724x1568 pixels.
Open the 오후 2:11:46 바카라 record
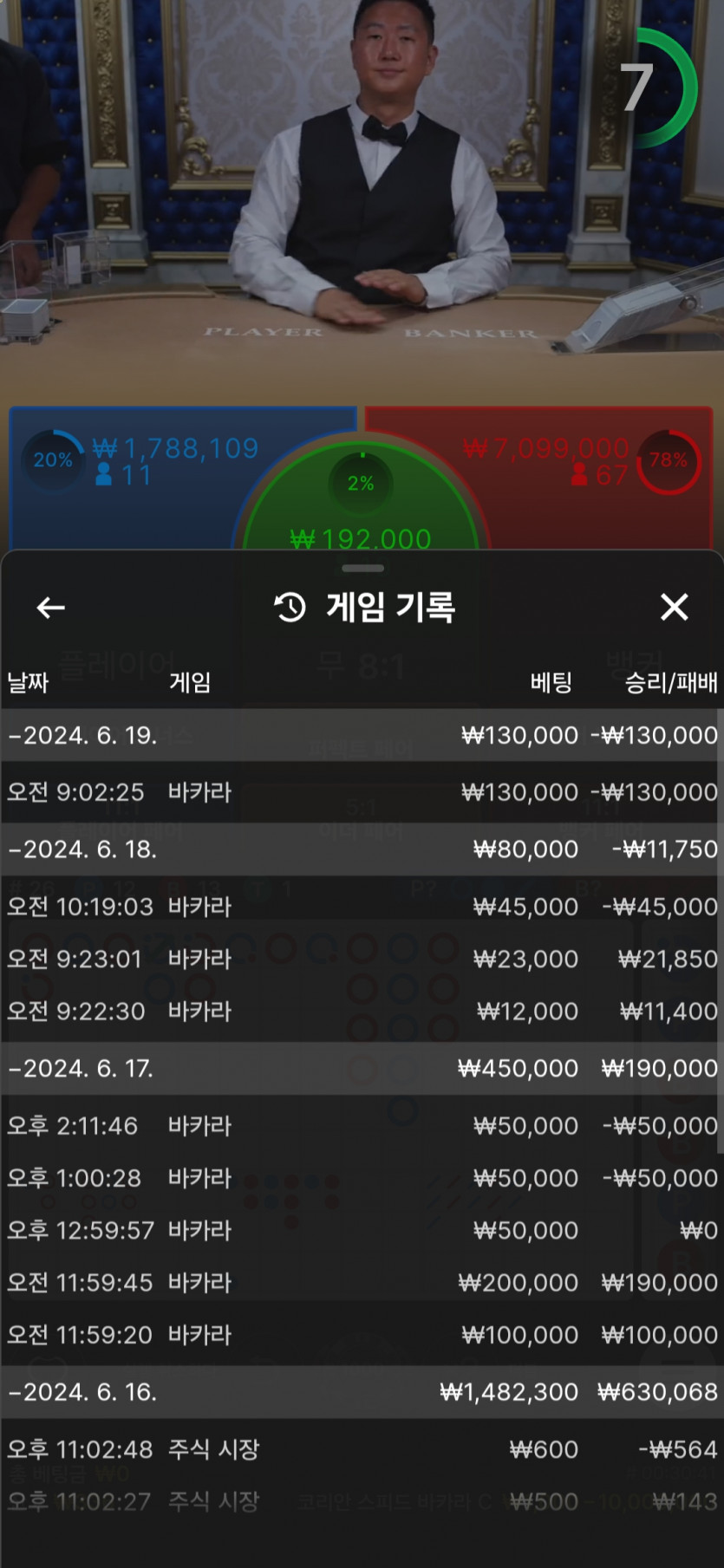coord(360,1126)
